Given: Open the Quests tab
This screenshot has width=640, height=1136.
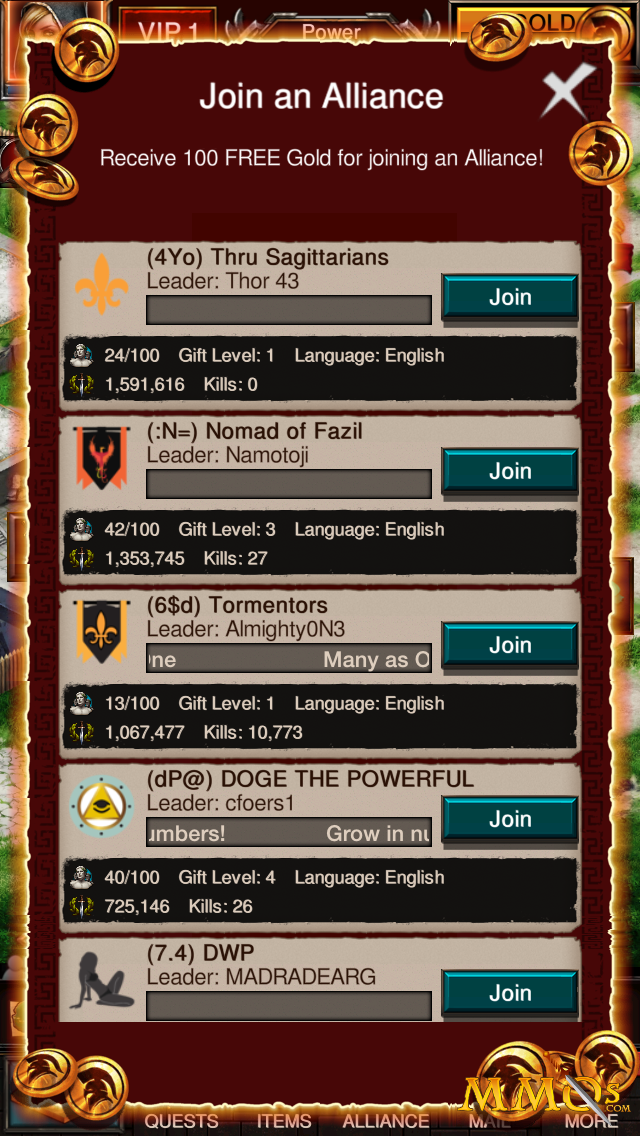Looking at the screenshot, I should pyautogui.click(x=181, y=1121).
